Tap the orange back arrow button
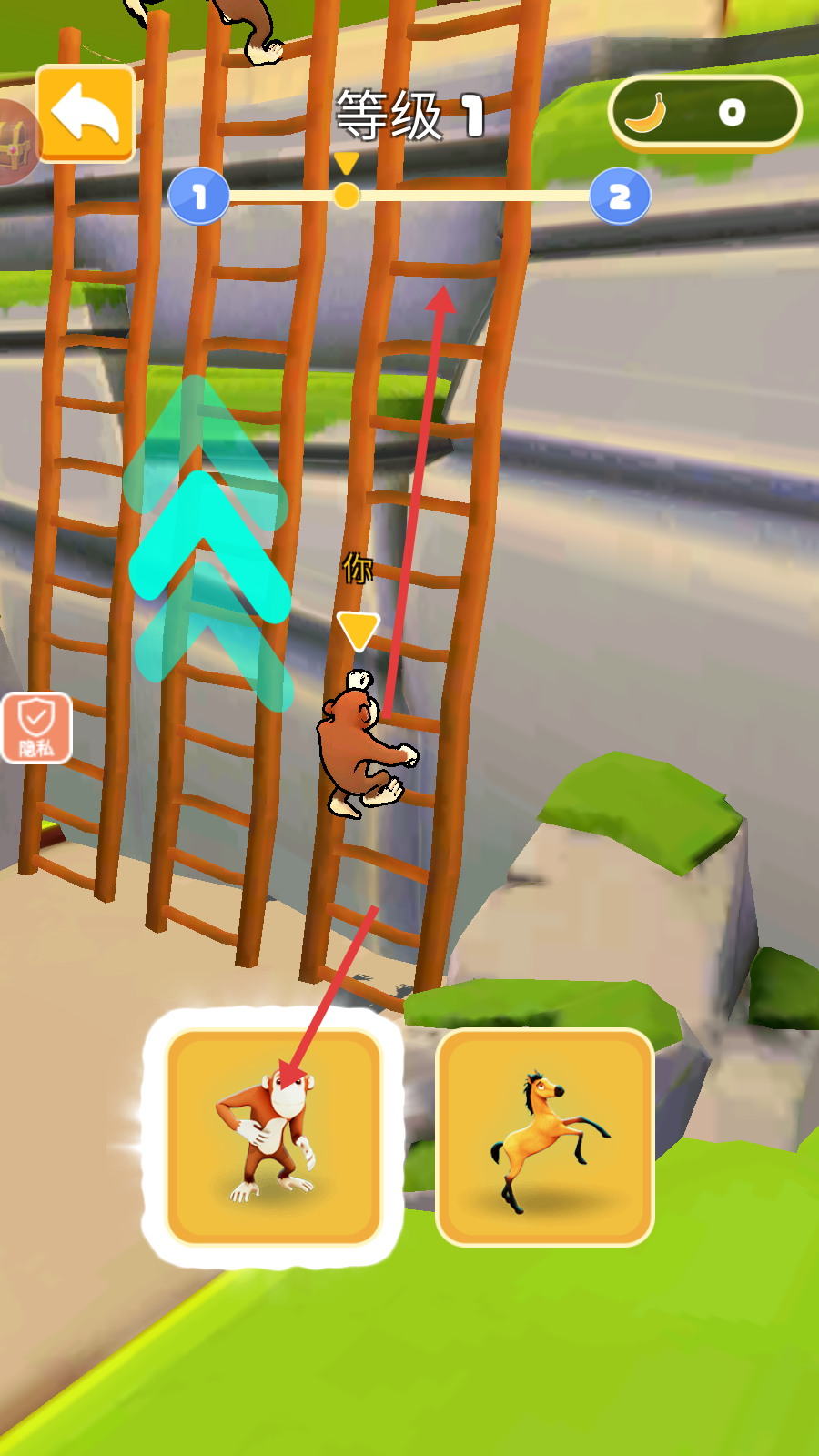Image resolution: width=819 pixels, height=1456 pixels. coord(86,114)
